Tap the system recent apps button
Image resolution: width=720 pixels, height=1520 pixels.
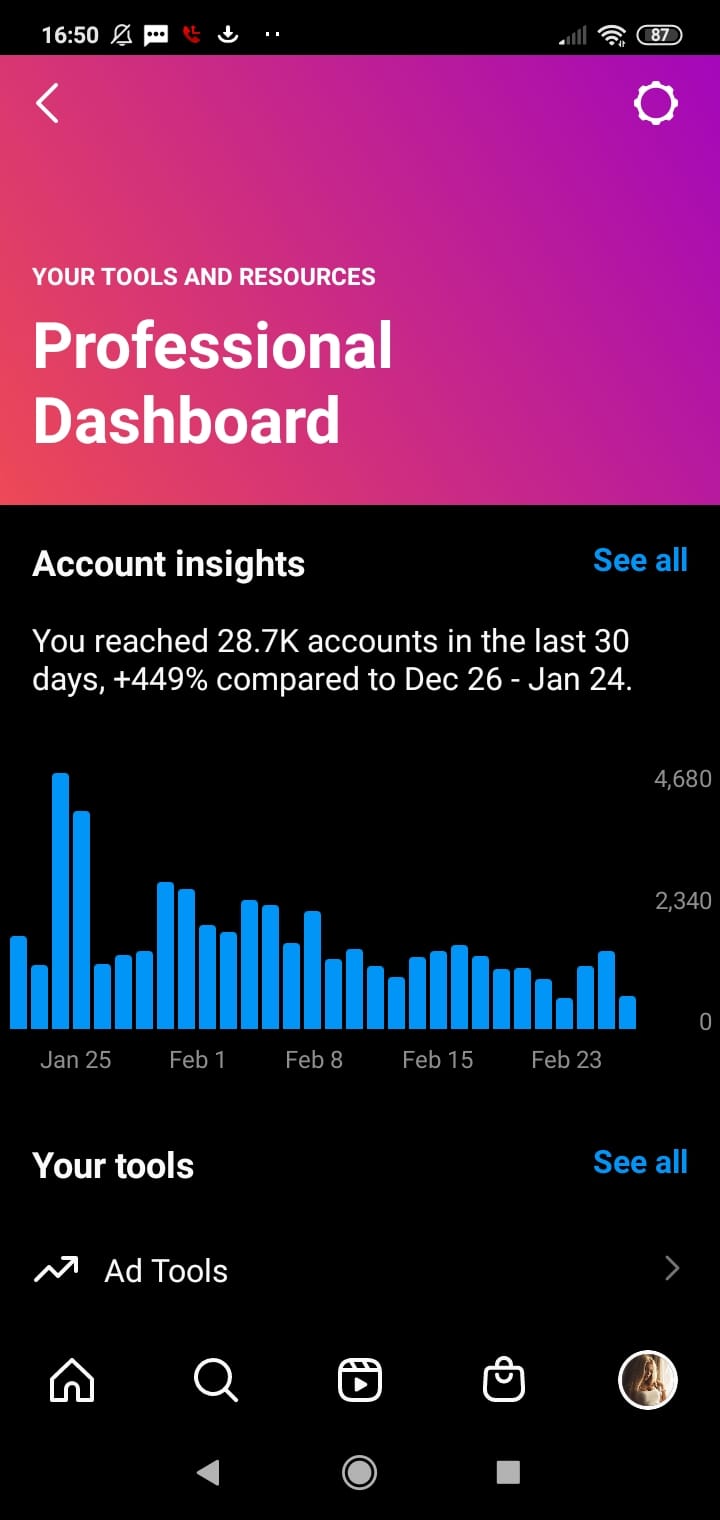[508, 1471]
